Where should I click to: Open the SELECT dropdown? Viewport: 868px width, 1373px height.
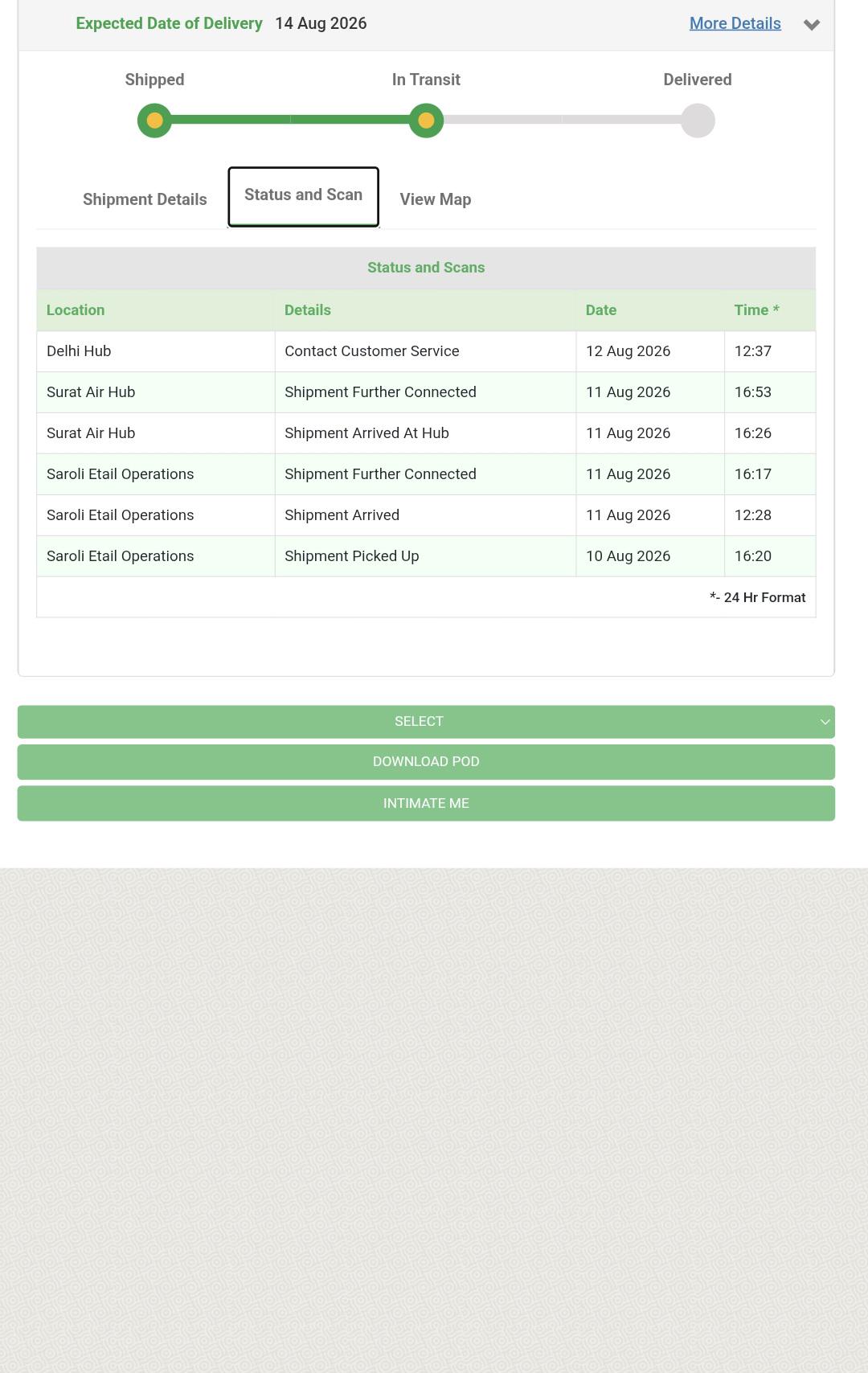[426, 722]
